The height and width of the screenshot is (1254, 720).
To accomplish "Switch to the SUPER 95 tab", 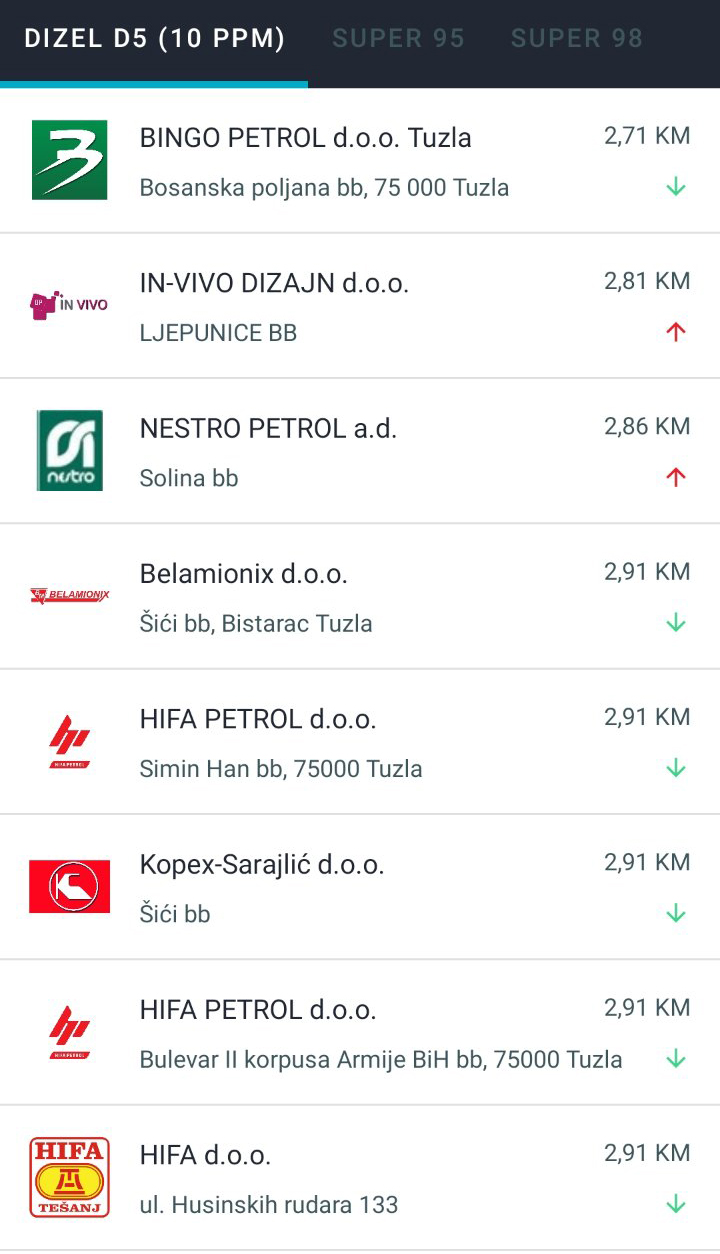I will [398, 39].
